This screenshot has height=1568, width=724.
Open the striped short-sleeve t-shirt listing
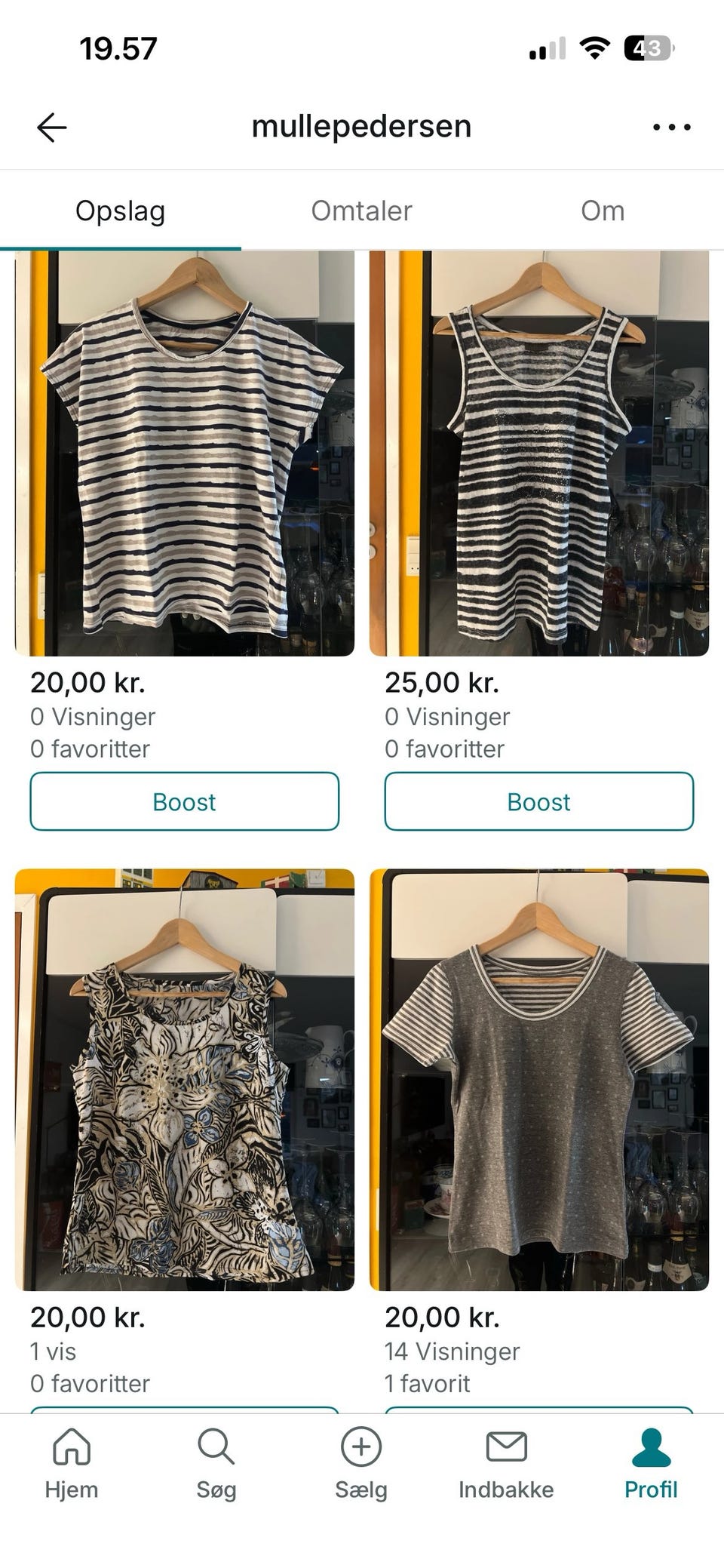(x=183, y=453)
